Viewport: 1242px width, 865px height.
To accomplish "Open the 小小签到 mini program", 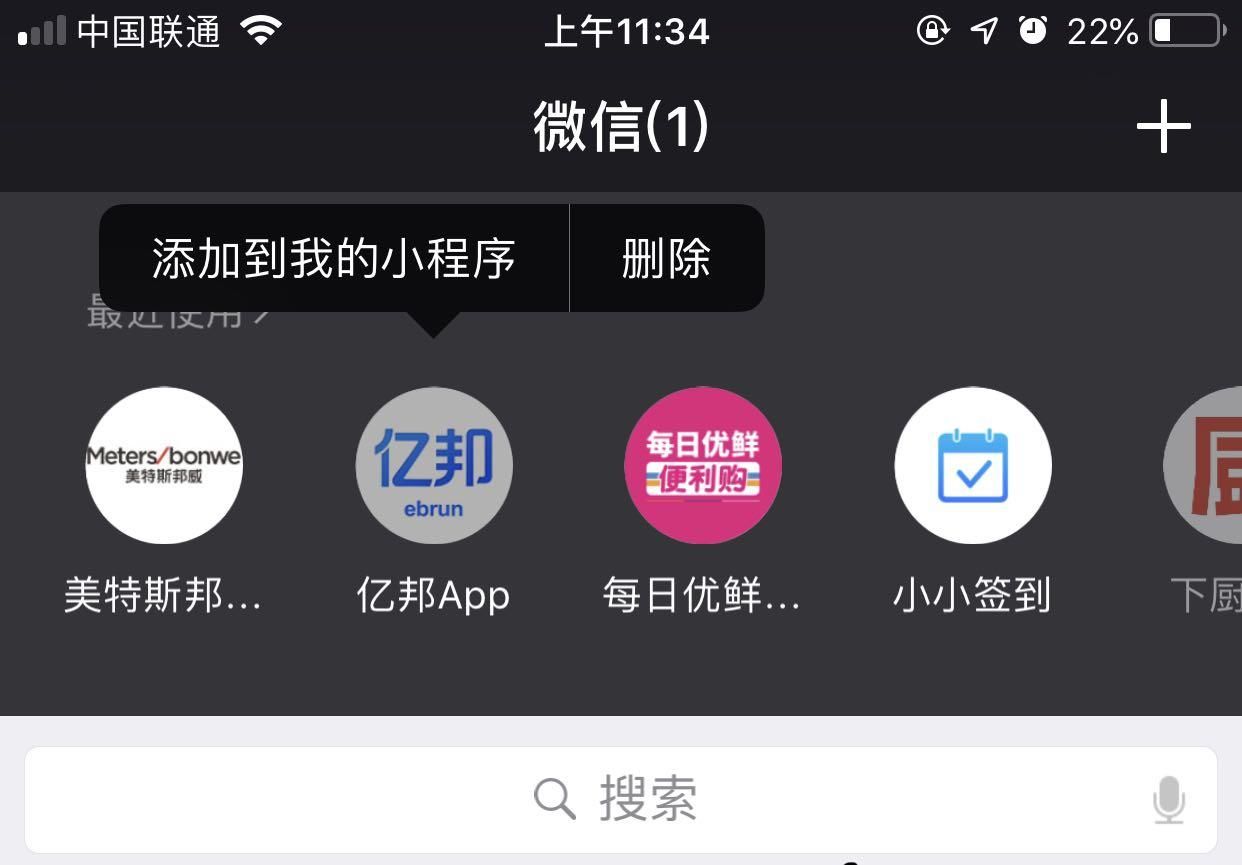I will tap(972, 466).
